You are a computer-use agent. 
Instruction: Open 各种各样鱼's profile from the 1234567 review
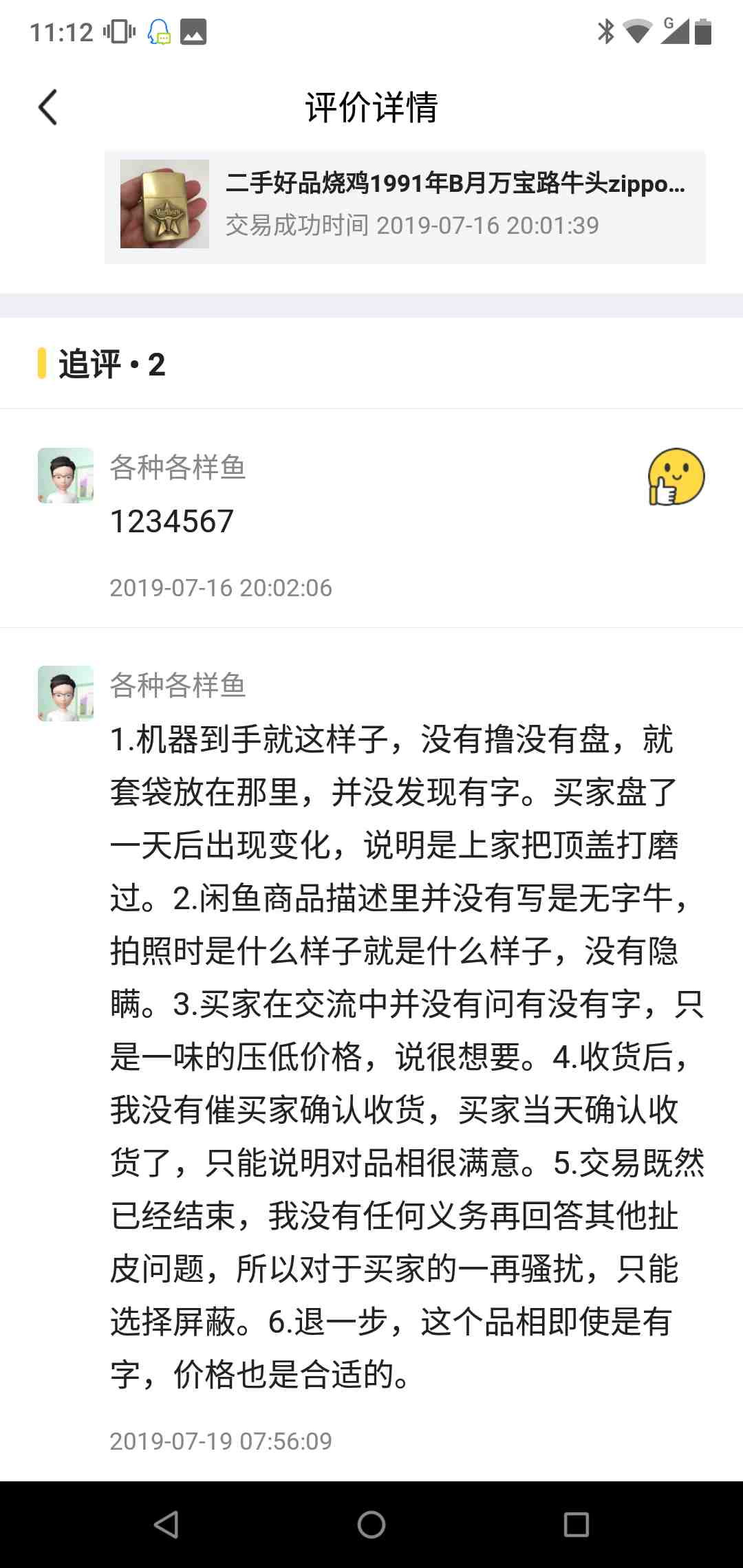(x=65, y=475)
